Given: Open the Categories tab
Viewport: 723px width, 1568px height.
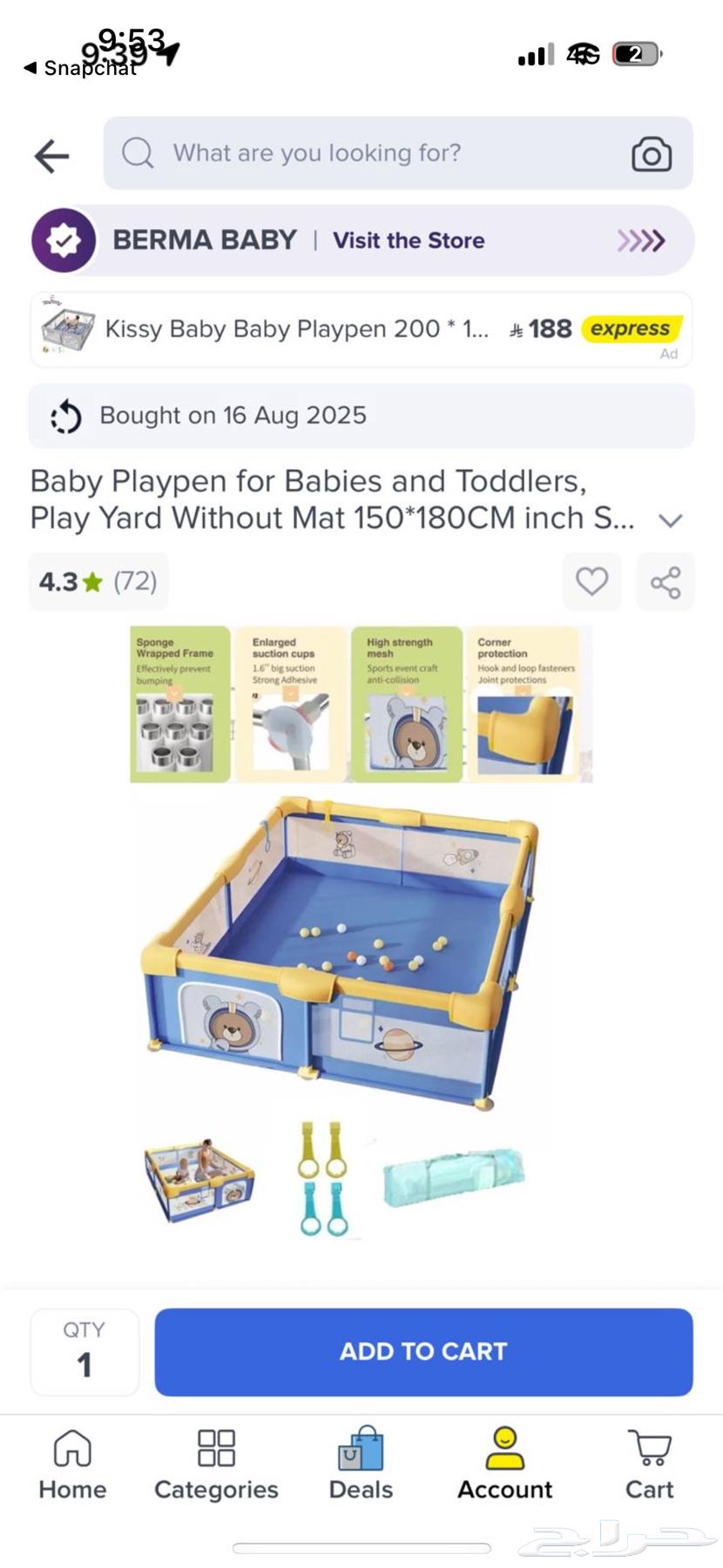Looking at the screenshot, I should coord(216,1464).
